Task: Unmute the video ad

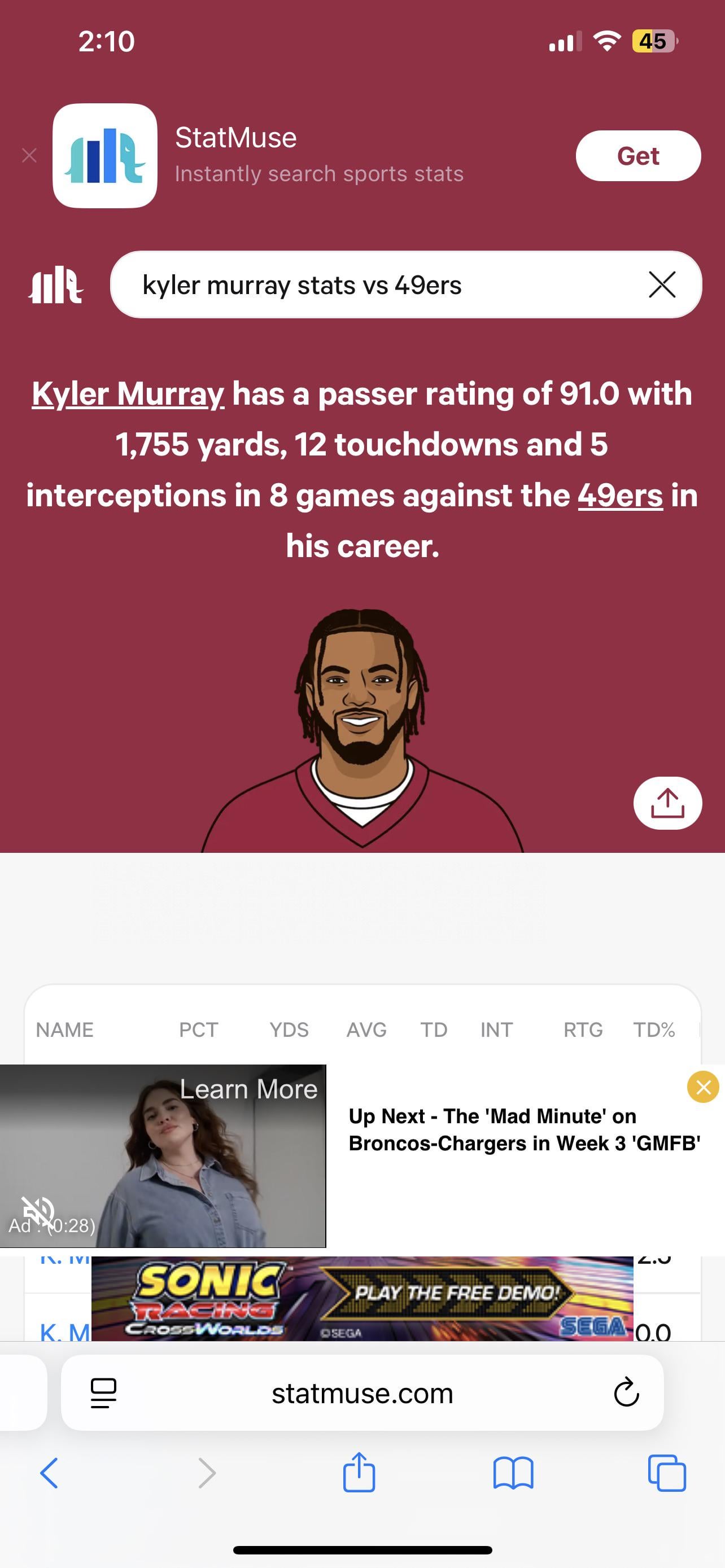Action: coord(38,1211)
